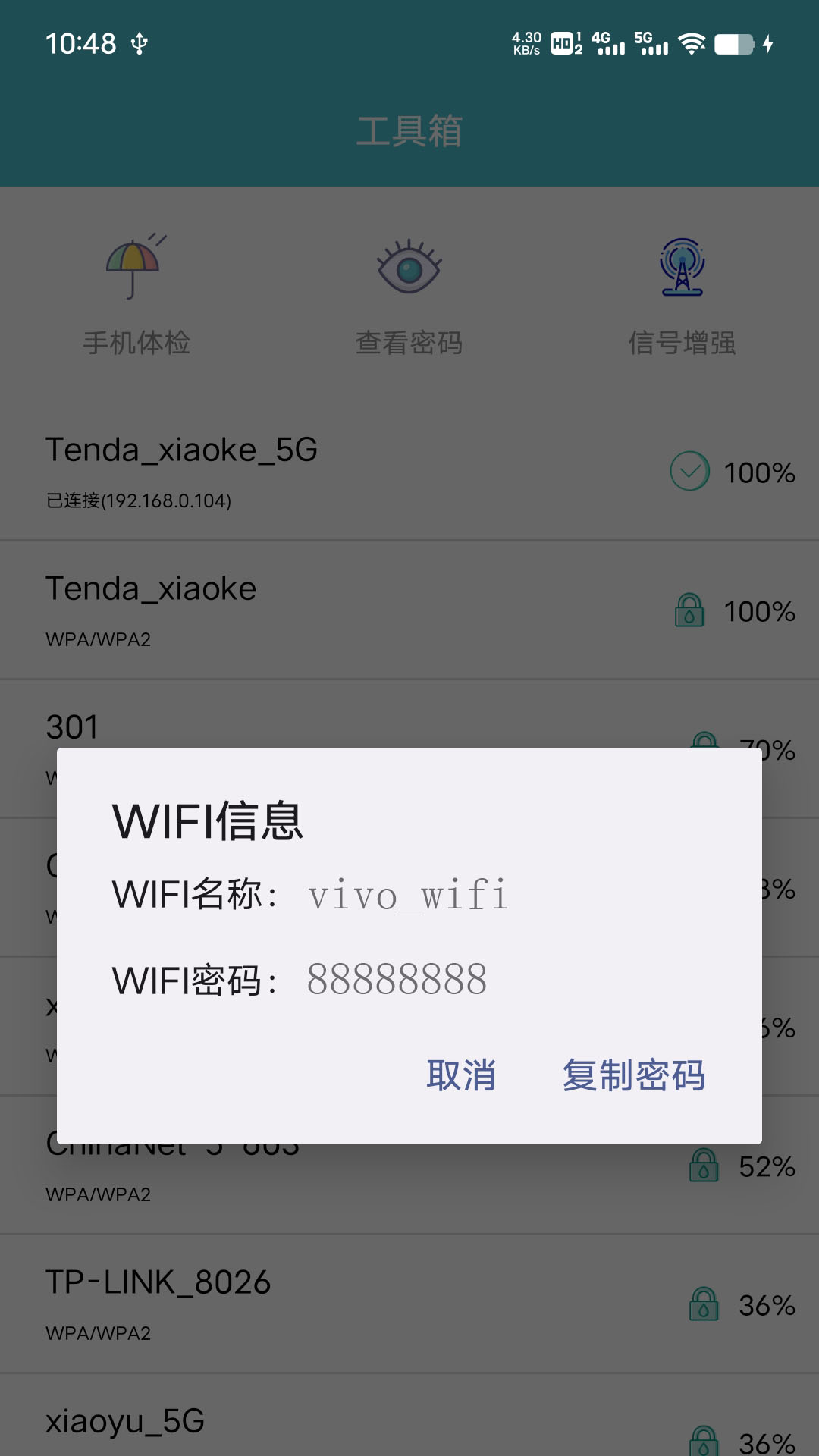This screenshot has height=1456, width=819.
Task: Select the Tenda_xiaoke_5G connected network
Action: click(x=409, y=472)
